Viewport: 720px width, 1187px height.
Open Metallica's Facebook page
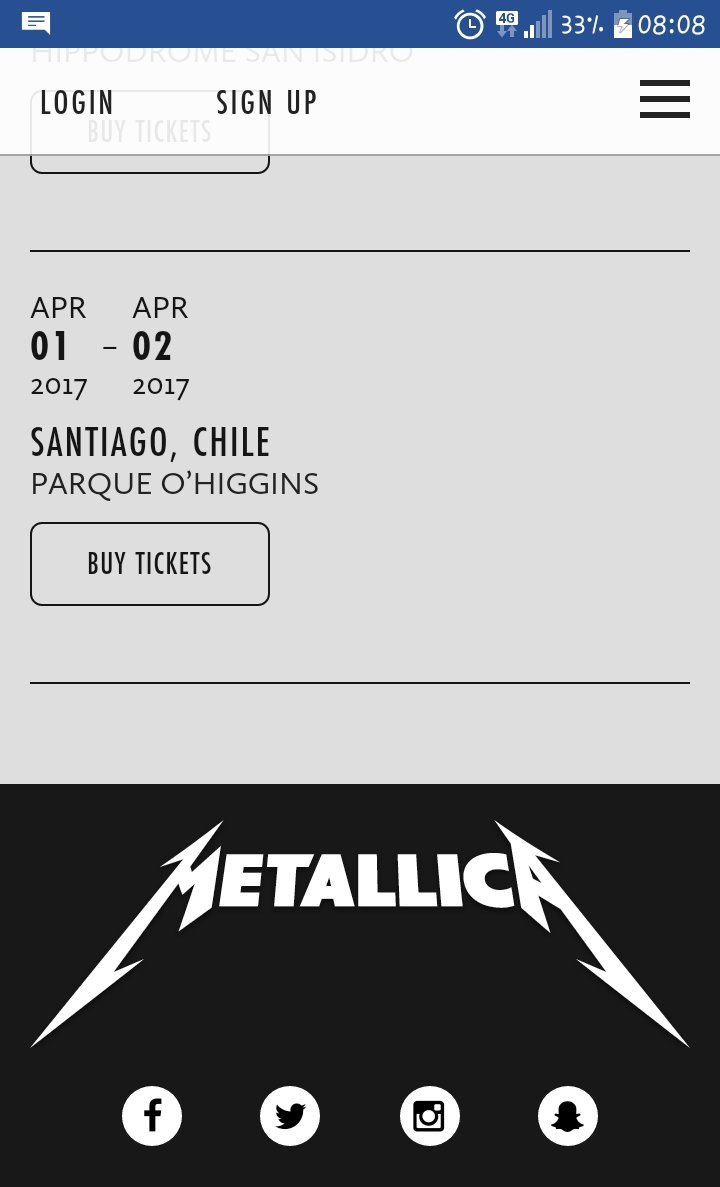152,1116
